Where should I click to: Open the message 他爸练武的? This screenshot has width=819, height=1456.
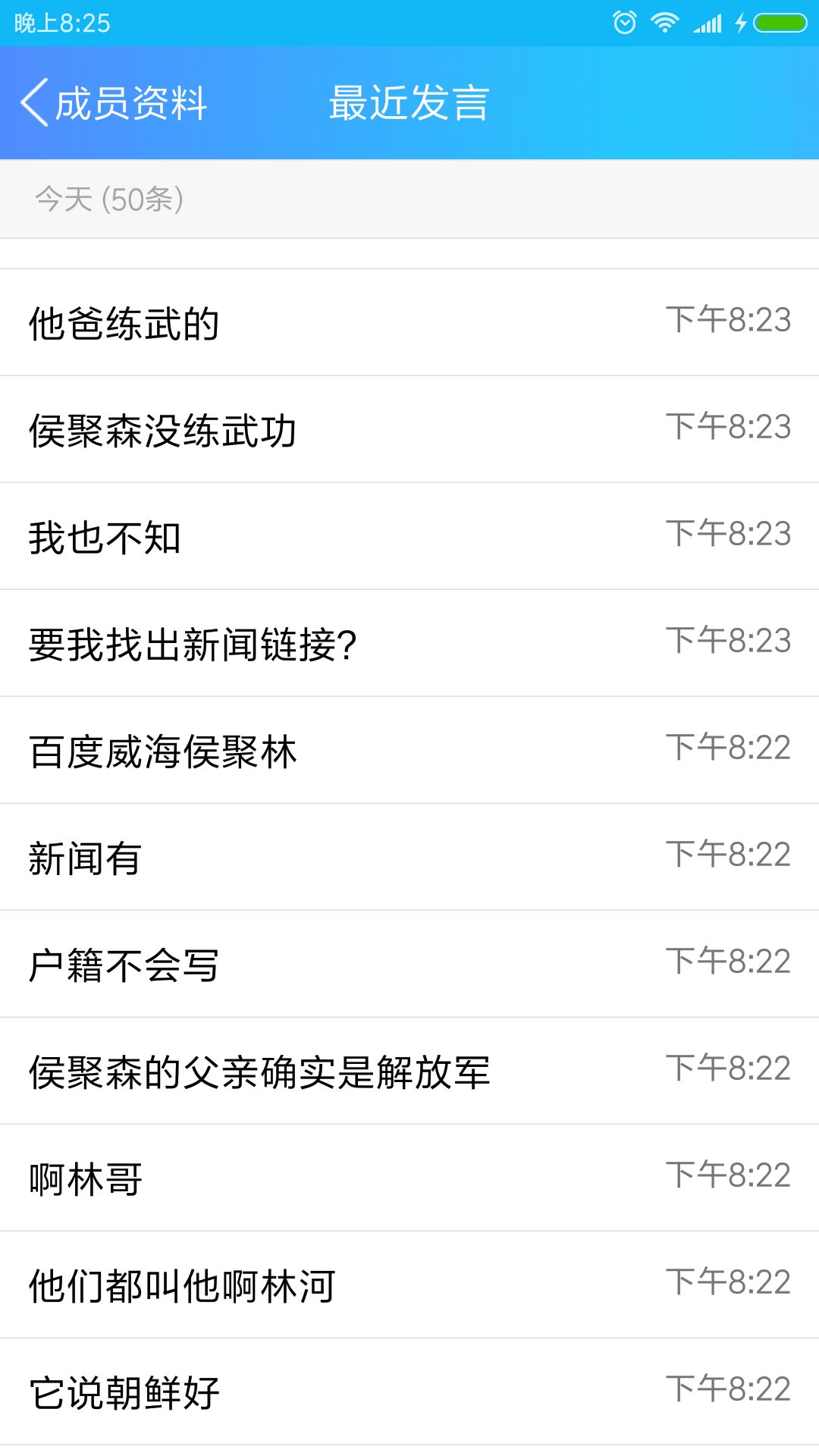click(409, 322)
